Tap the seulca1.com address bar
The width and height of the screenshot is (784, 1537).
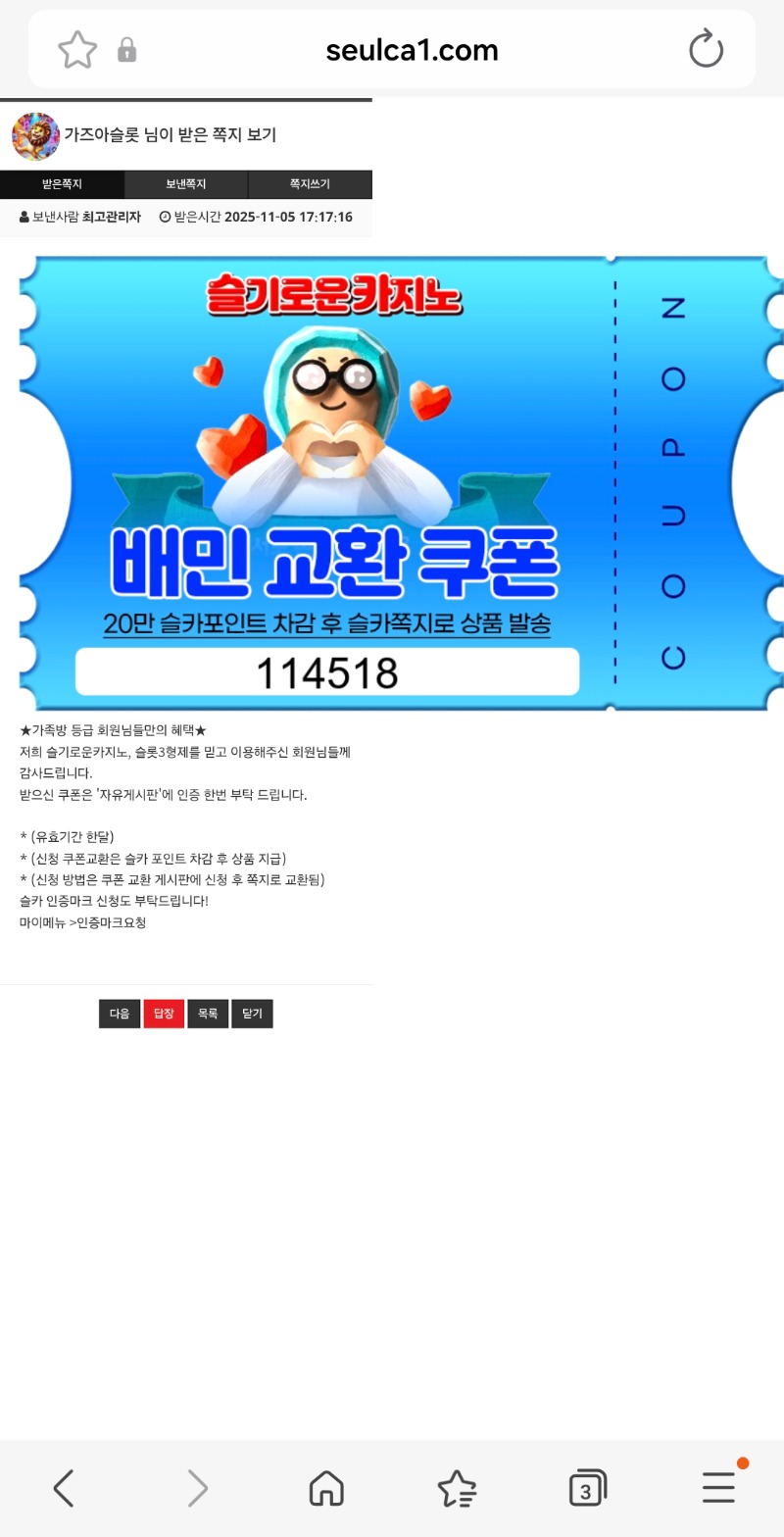[x=412, y=50]
